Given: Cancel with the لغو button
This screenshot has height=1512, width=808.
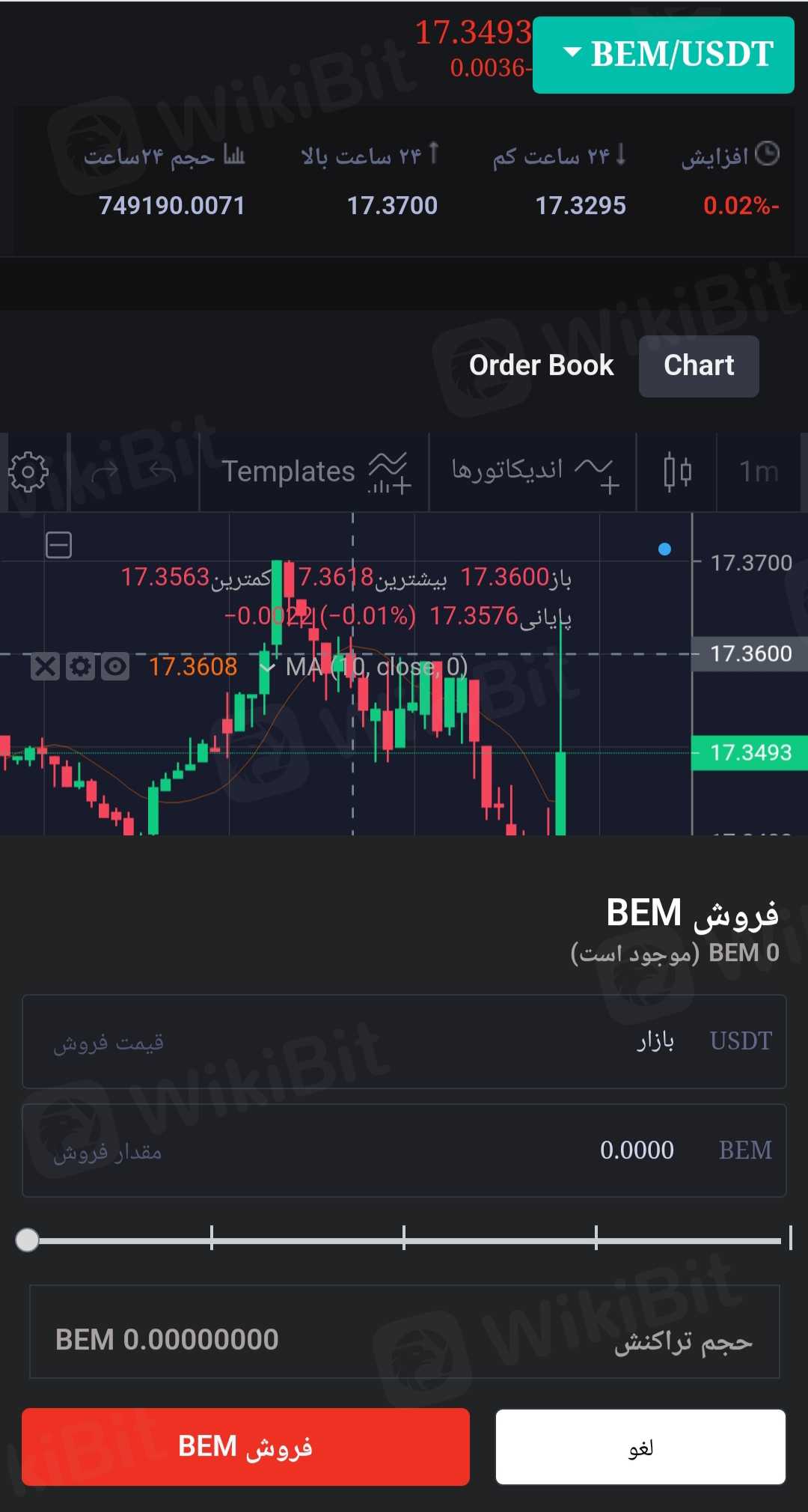Looking at the screenshot, I should [x=640, y=1446].
